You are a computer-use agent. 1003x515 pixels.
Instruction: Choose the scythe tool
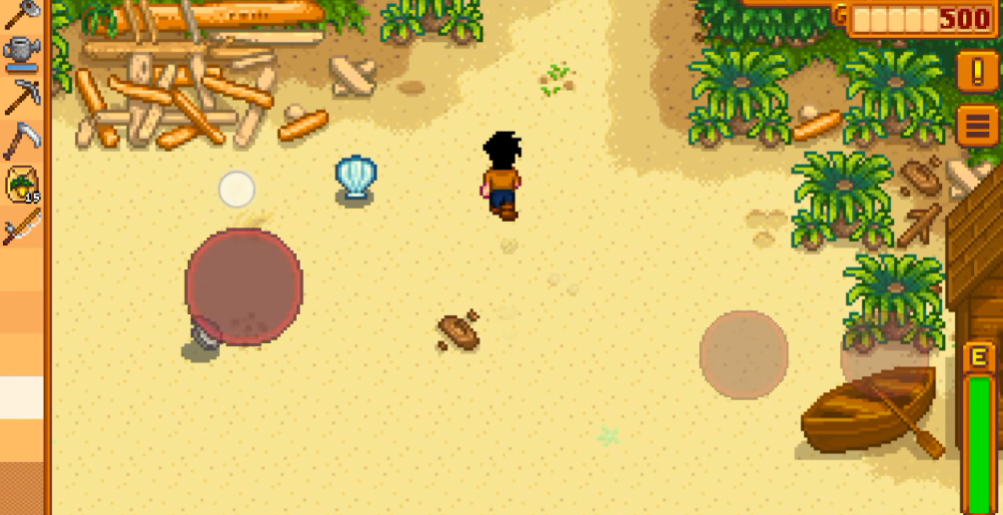(21, 141)
